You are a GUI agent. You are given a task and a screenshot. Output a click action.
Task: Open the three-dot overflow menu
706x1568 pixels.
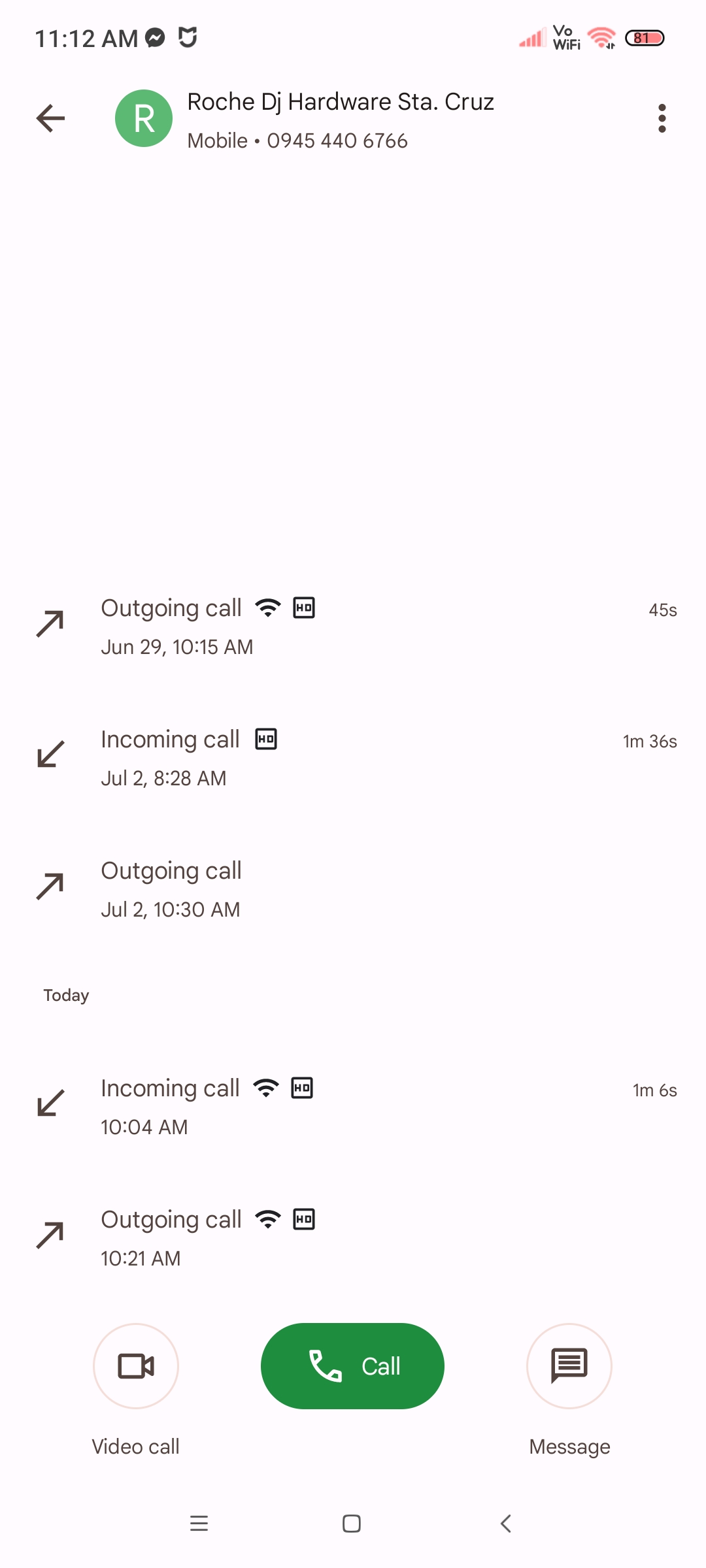[662, 118]
